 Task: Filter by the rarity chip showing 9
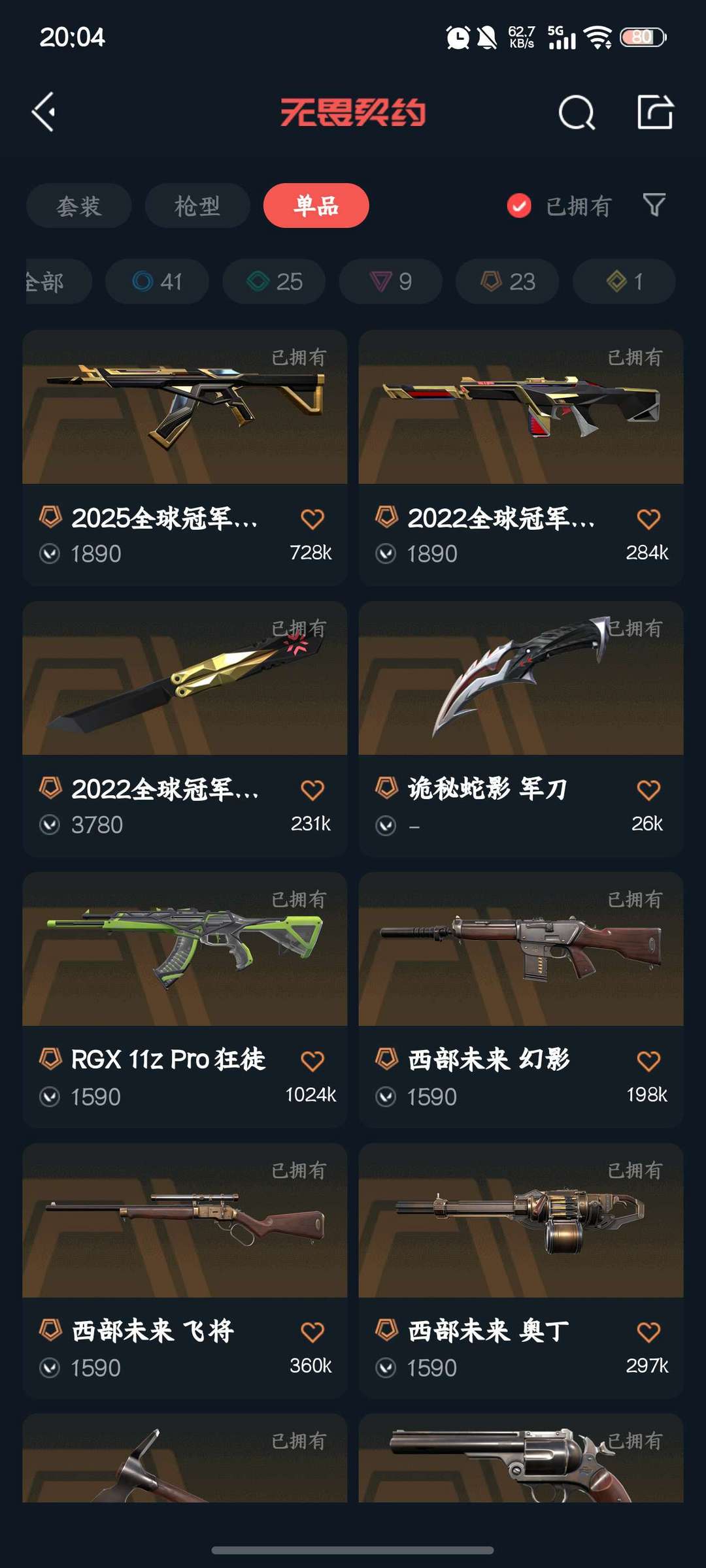390,282
